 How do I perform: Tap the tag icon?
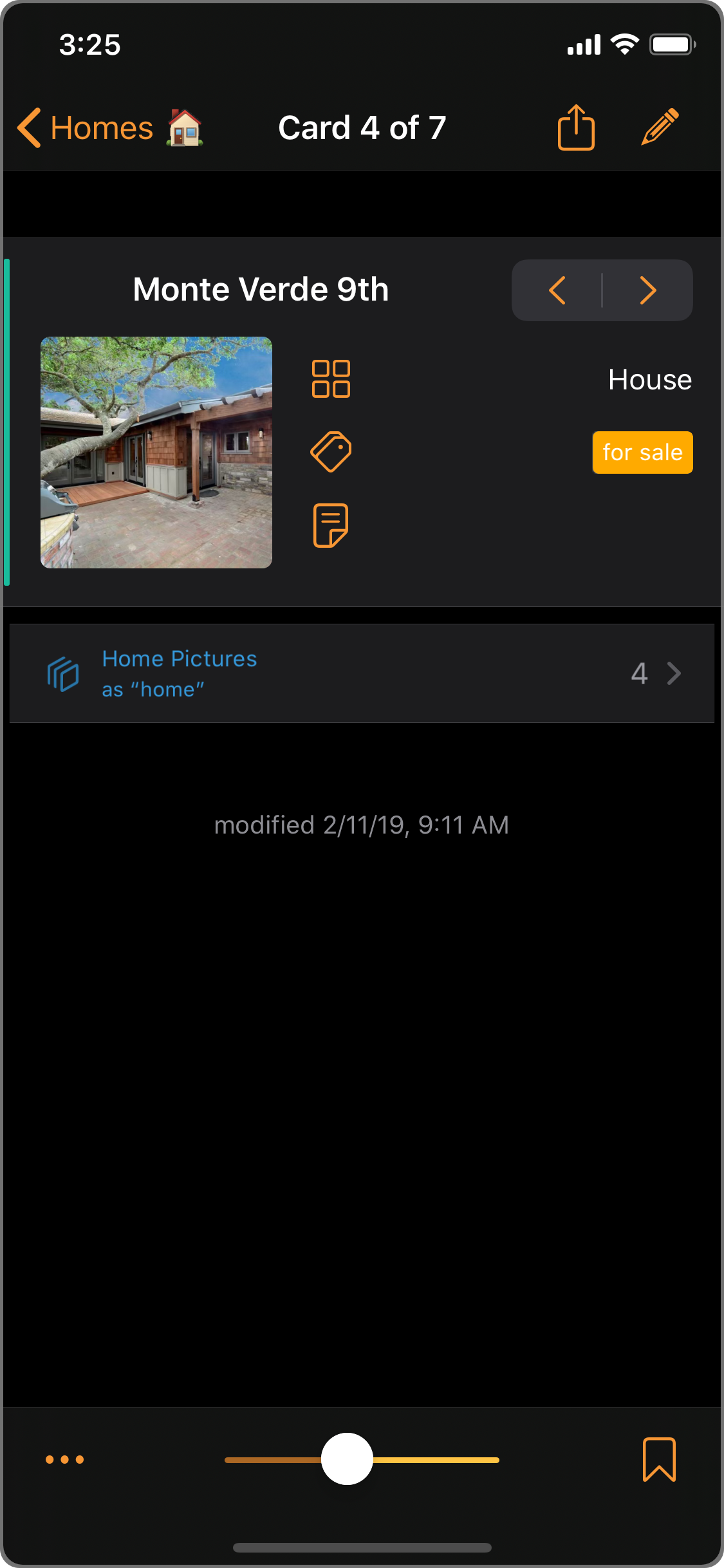click(331, 452)
